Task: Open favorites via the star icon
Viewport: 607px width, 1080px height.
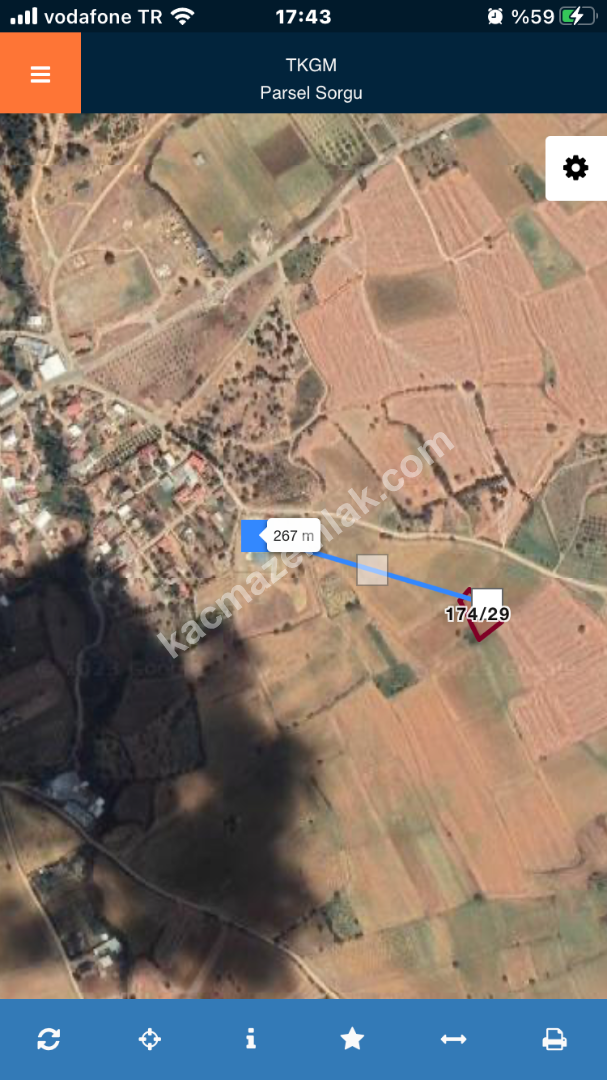Action: point(352,1039)
